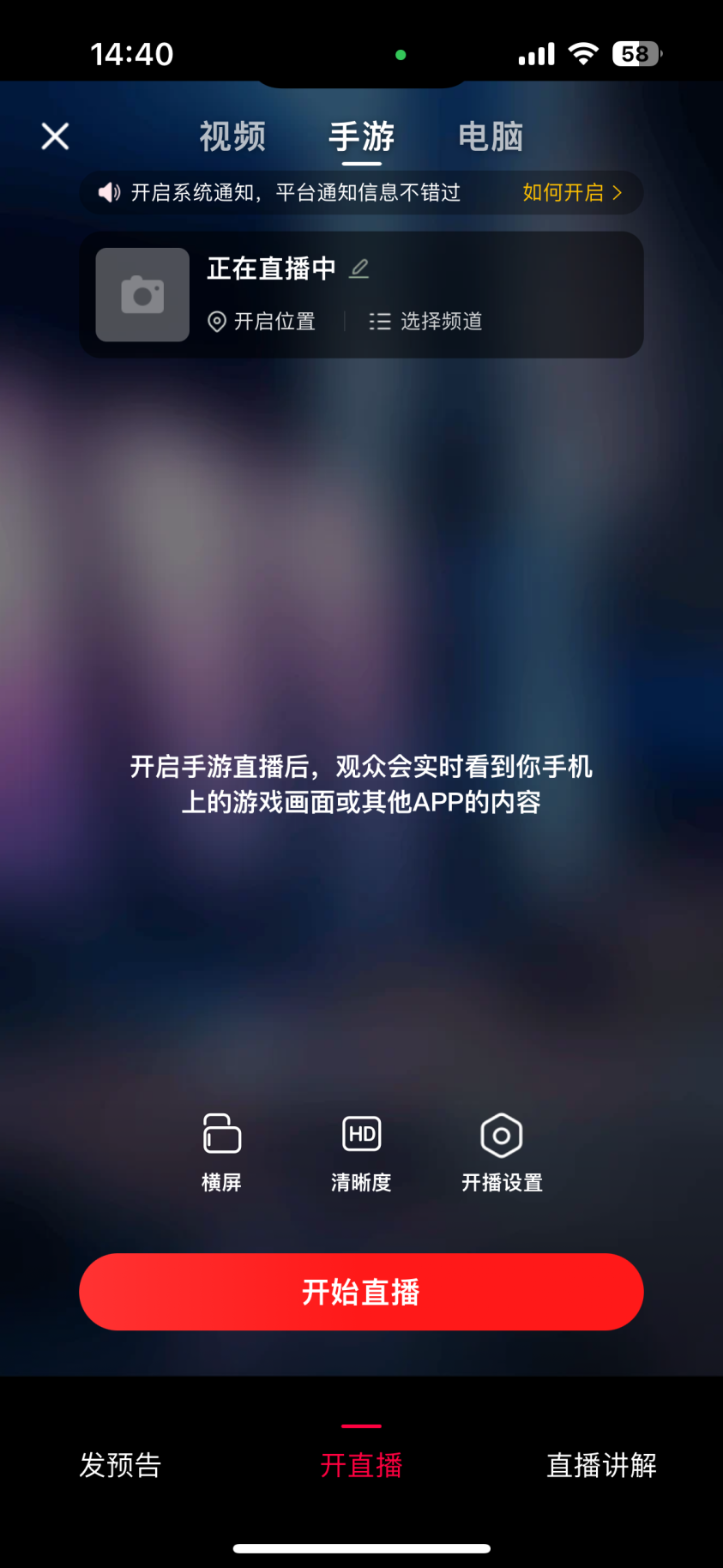The width and height of the screenshot is (723, 1568).
Task: Open 清晰度 HD quality options
Action: (x=361, y=1152)
